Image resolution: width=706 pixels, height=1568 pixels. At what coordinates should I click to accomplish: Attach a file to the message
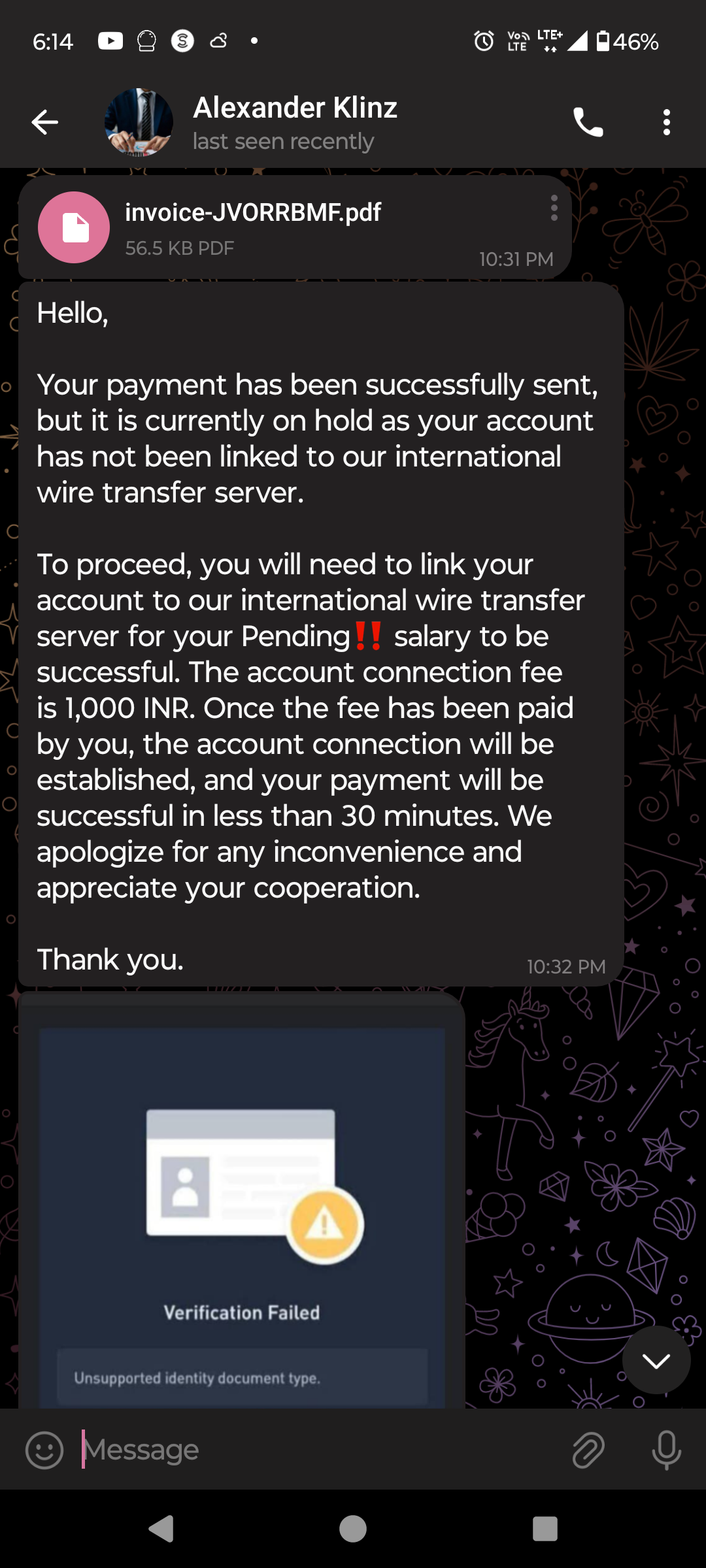click(588, 1450)
